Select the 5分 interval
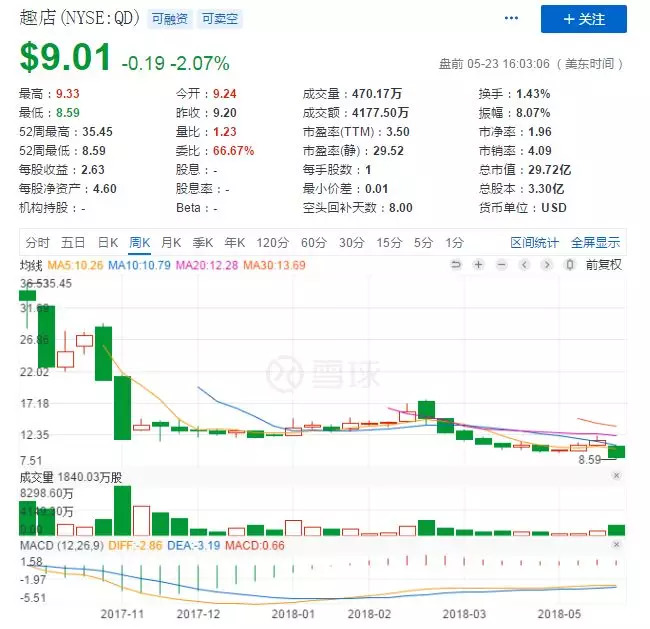This screenshot has height=629, width=650. (x=424, y=242)
